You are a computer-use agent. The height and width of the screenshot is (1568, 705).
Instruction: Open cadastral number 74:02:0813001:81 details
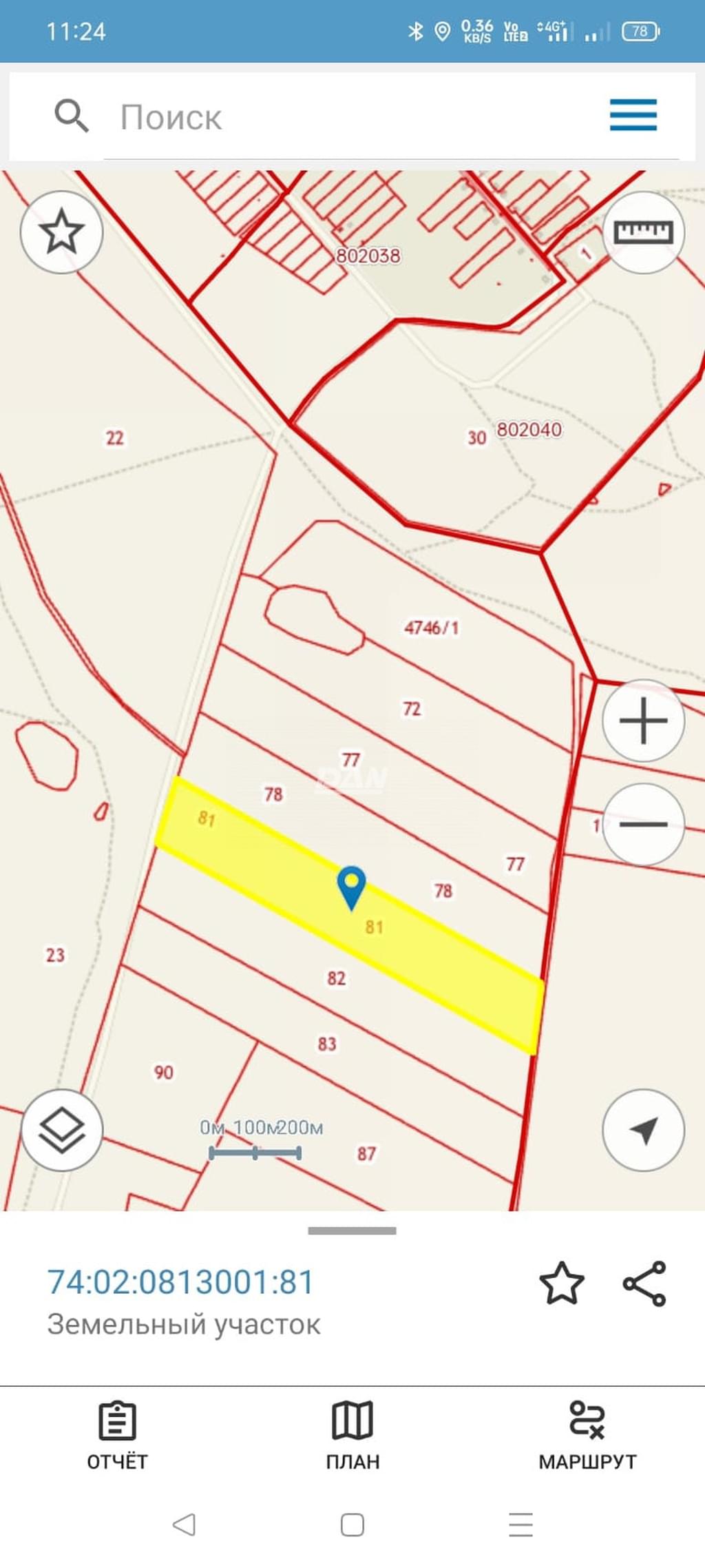coord(180,1282)
